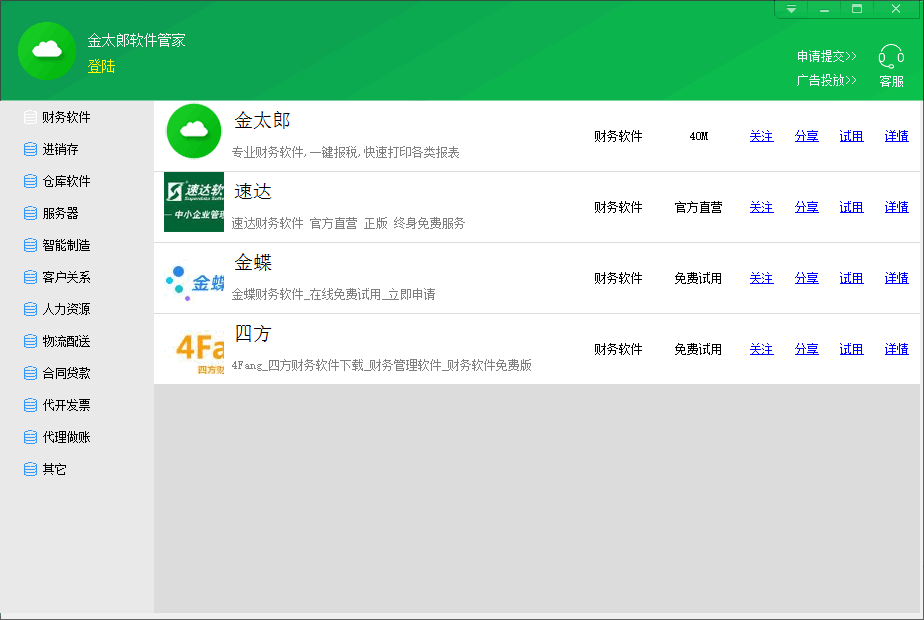This screenshot has width=924, height=620.
Task: Share 速达 software
Action: [806, 207]
